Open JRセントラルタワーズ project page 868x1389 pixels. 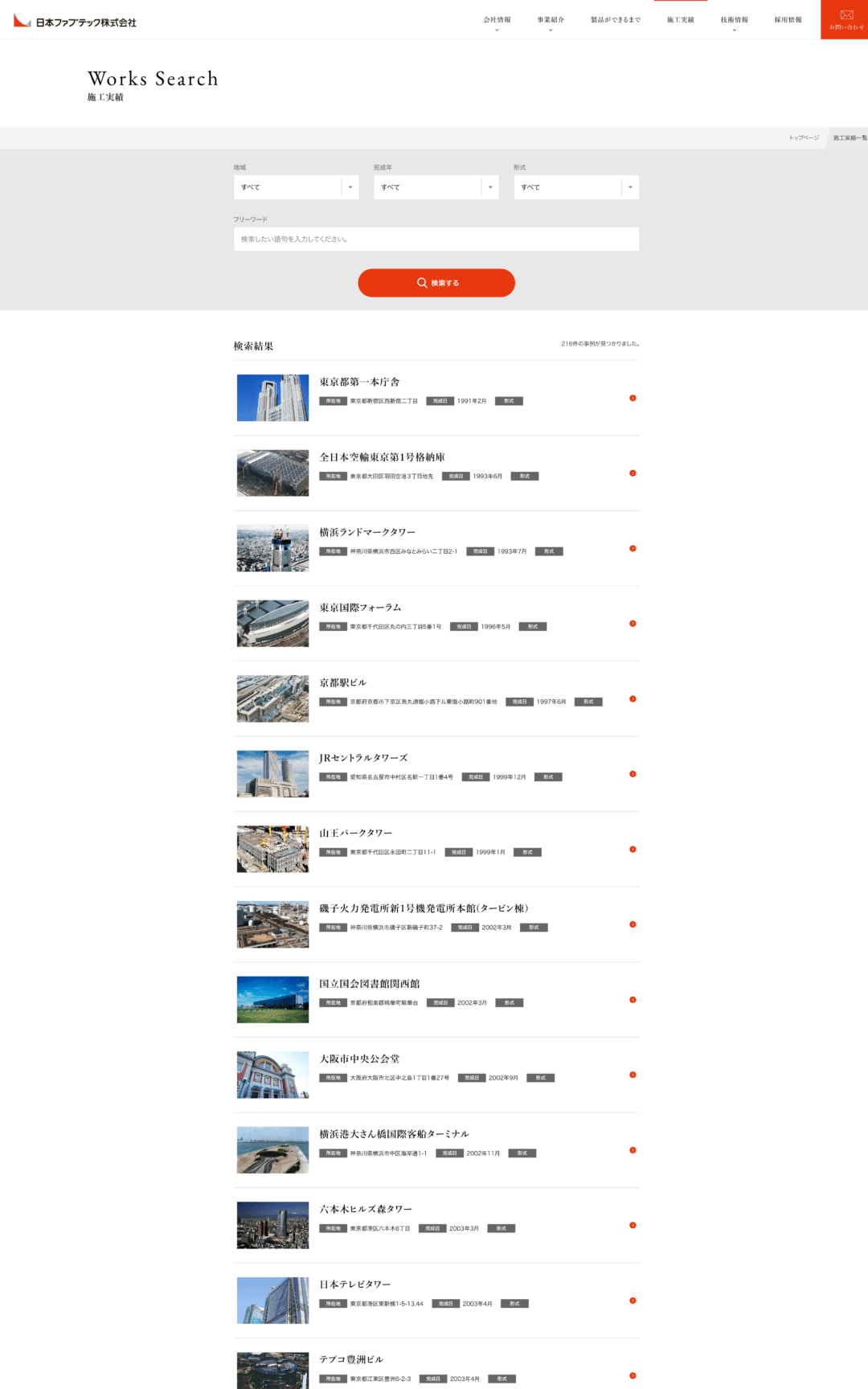pos(363,758)
